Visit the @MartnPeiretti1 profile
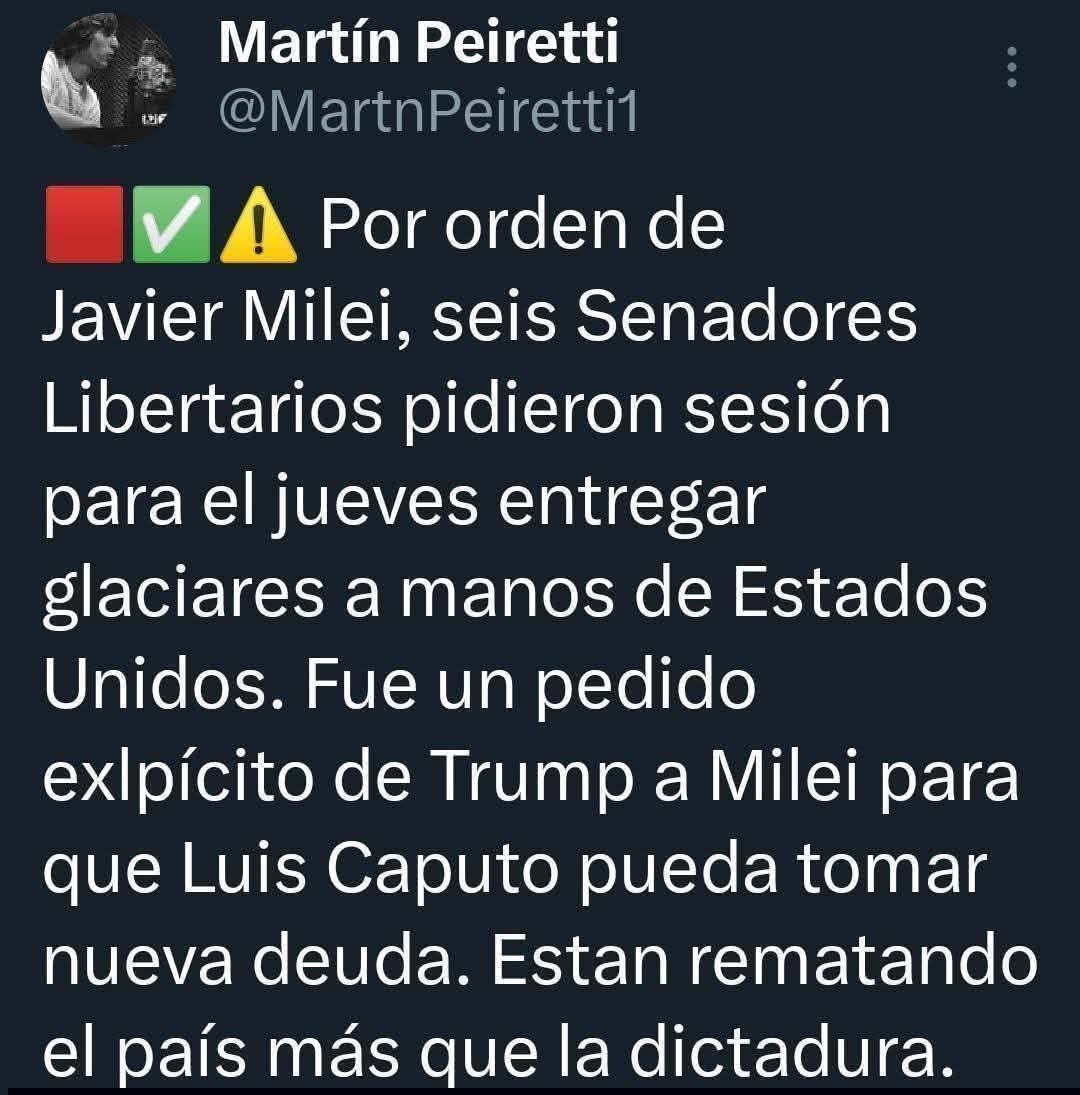1080x1095 pixels. click(427, 113)
